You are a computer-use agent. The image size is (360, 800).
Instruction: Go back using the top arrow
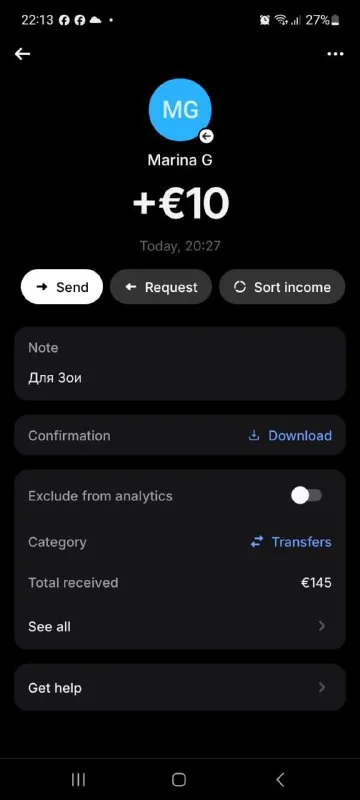tap(22, 54)
